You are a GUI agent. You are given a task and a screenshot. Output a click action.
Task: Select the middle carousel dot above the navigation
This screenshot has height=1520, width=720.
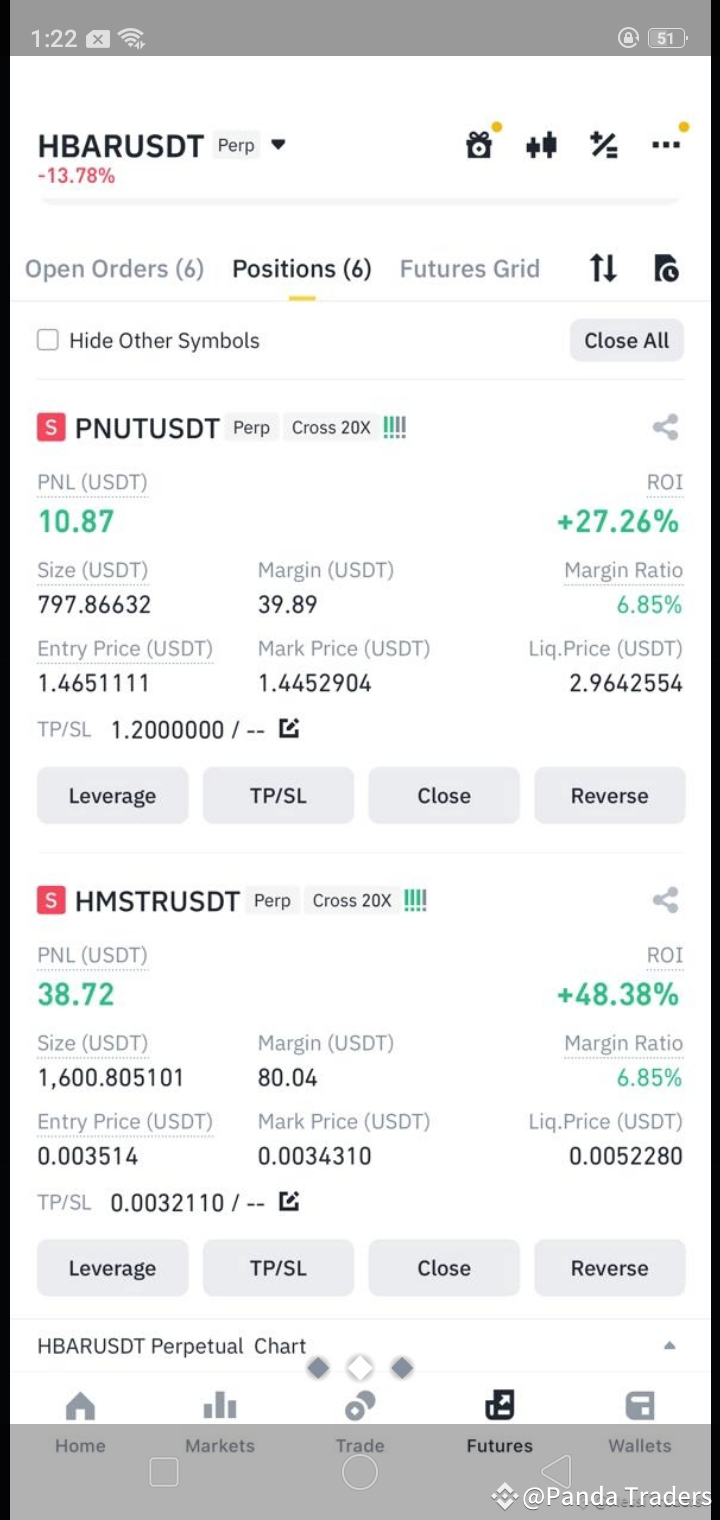click(360, 1368)
